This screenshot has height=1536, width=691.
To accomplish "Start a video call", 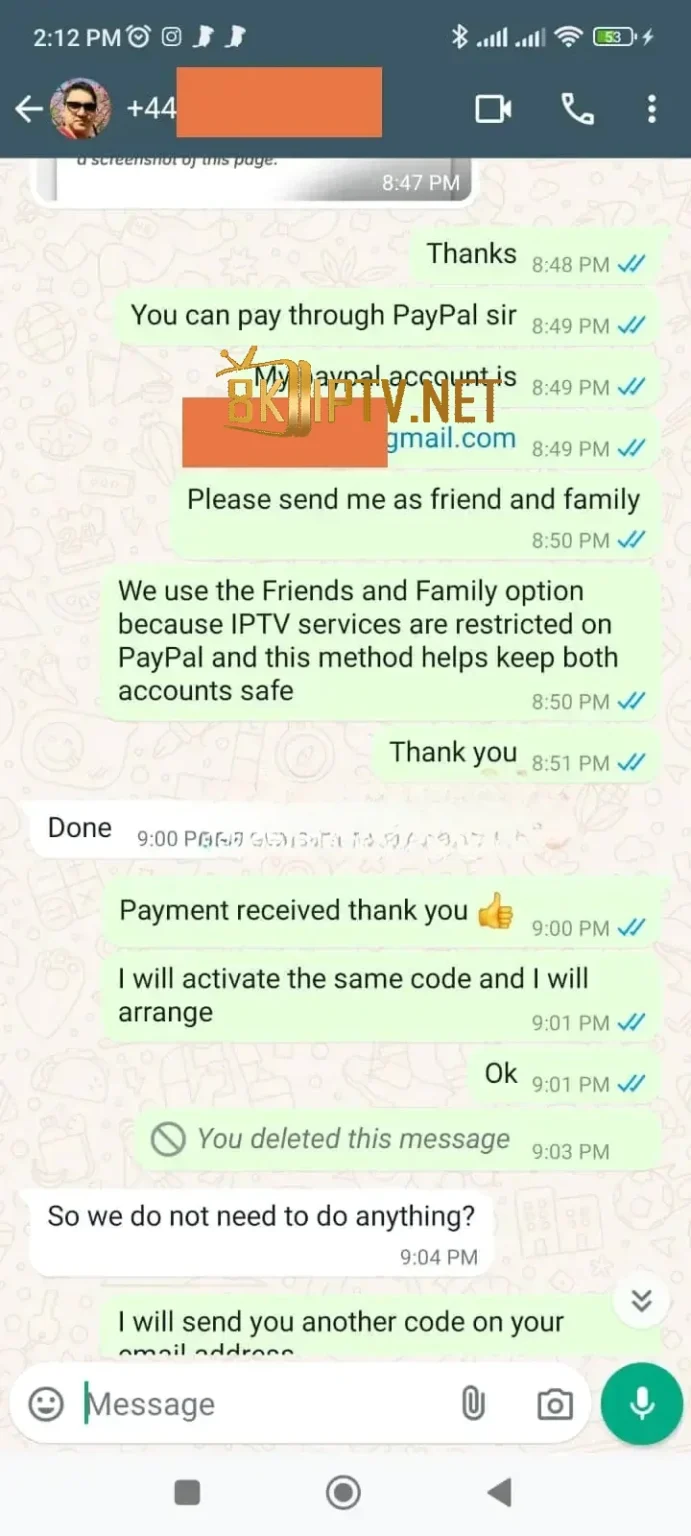I will [x=493, y=109].
